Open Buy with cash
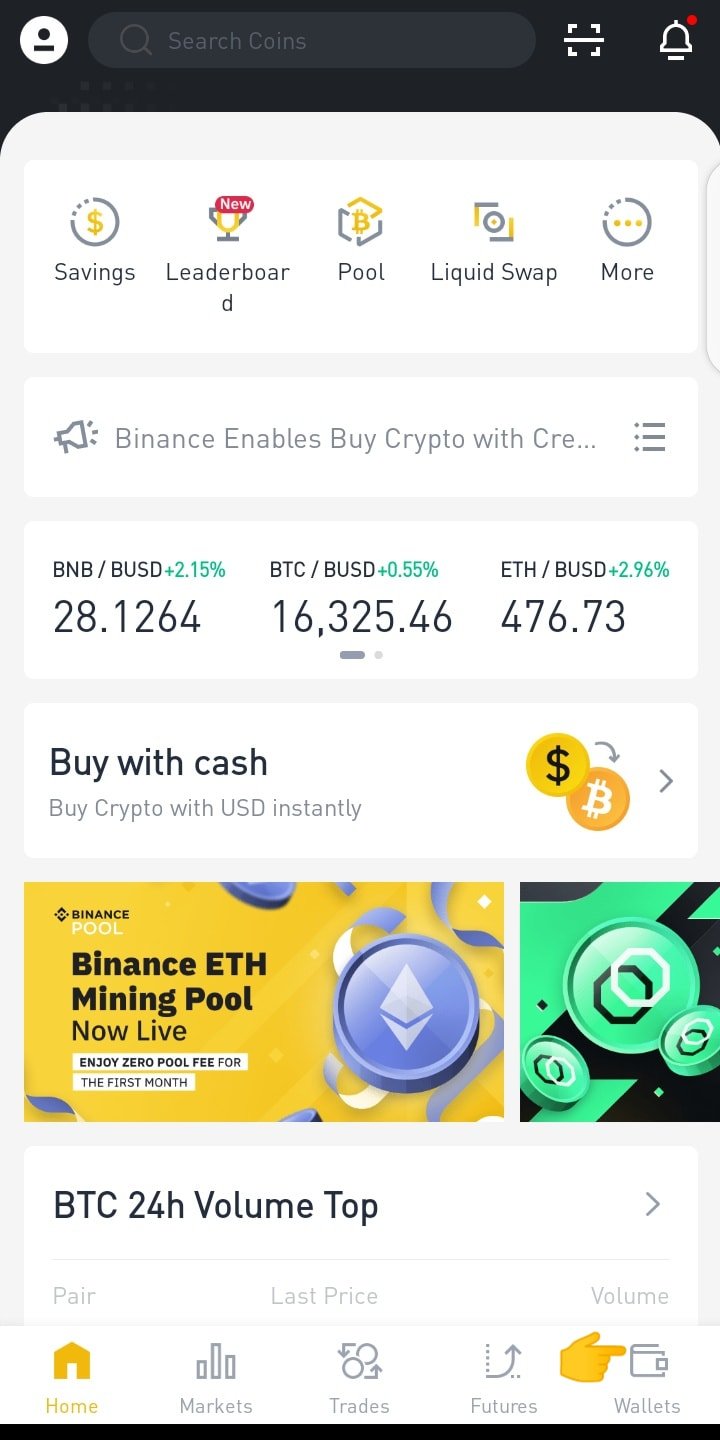 click(x=360, y=781)
